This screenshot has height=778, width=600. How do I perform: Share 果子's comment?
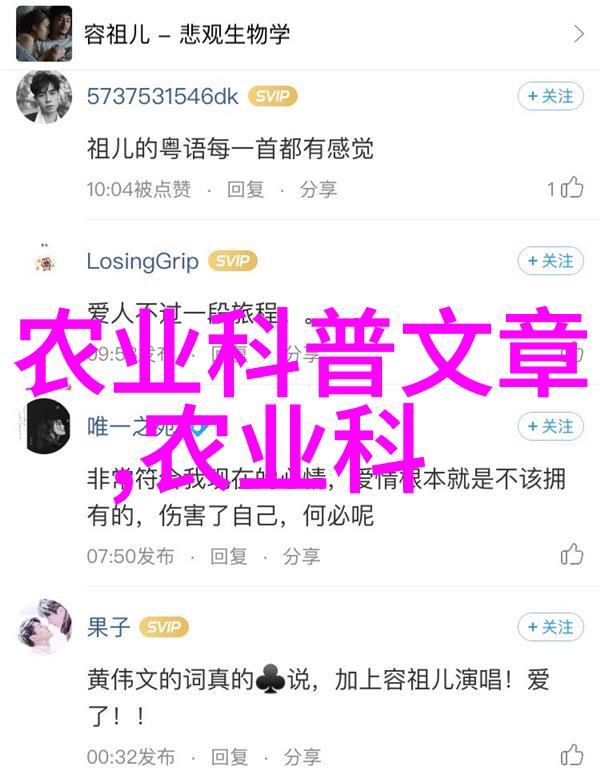301,756
